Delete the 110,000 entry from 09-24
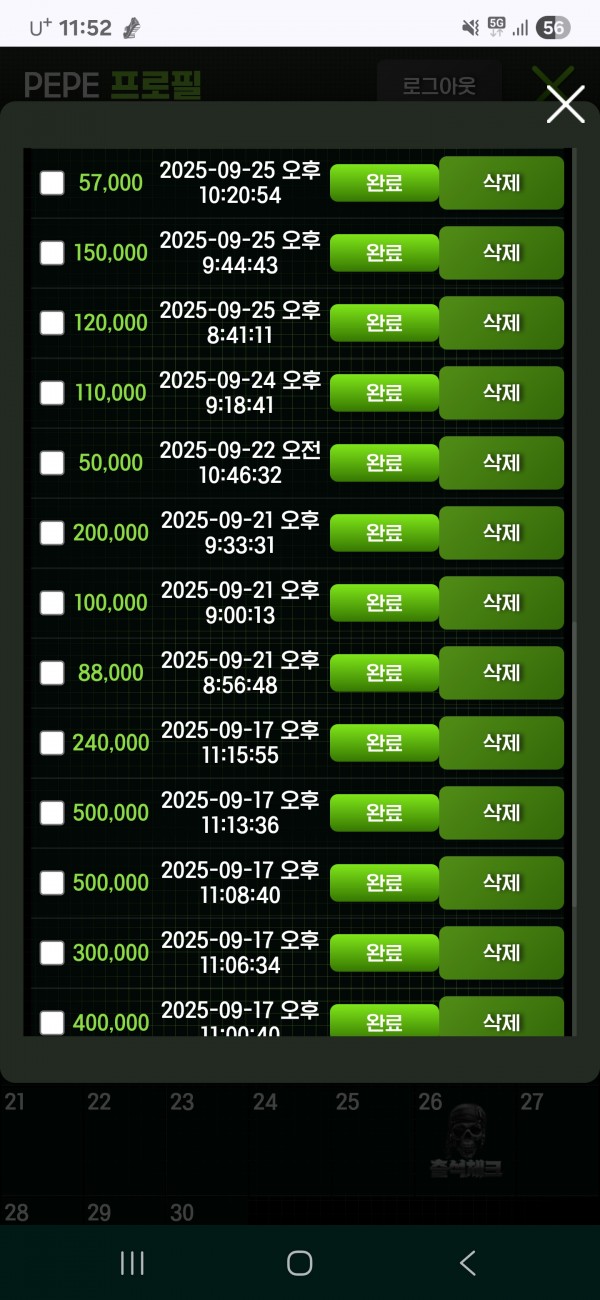 (501, 393)
